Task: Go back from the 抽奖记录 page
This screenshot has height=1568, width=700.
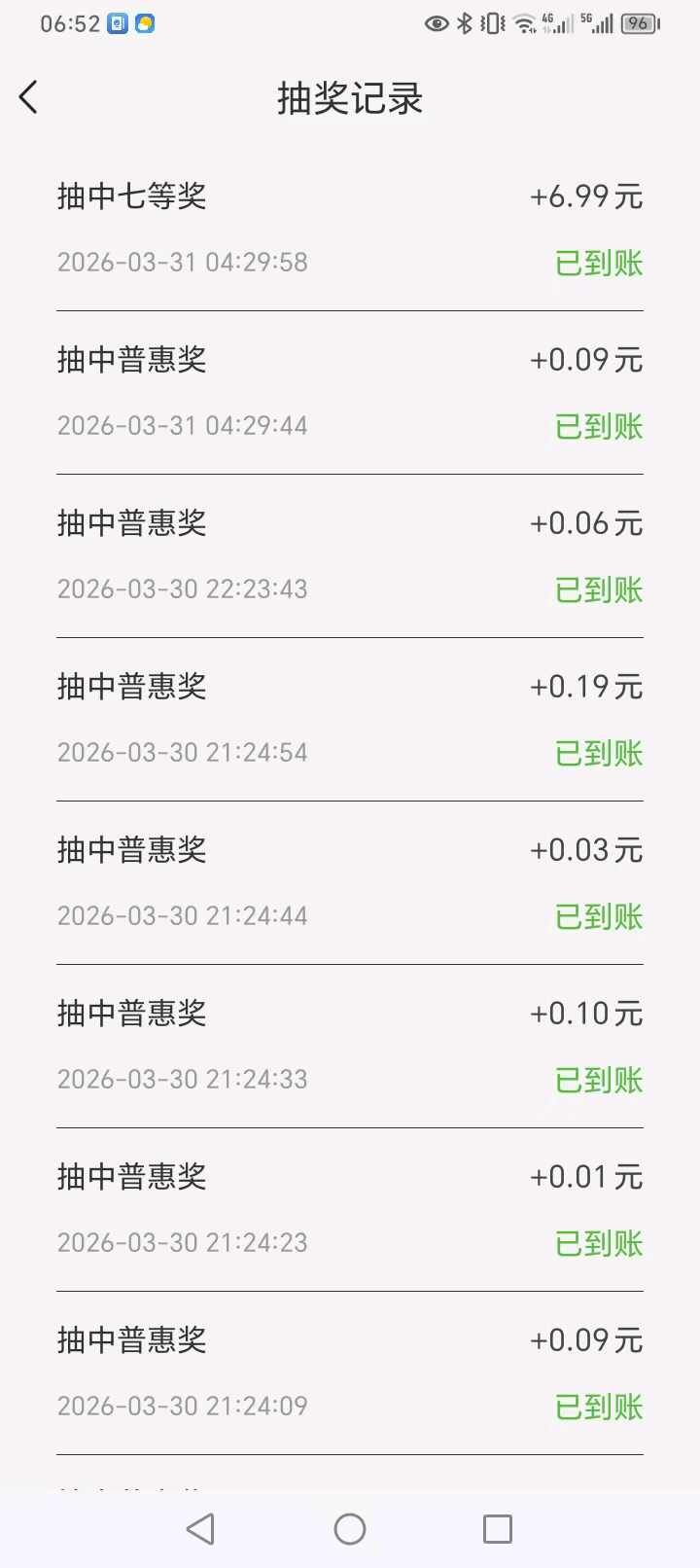Action: click(29, 97)
